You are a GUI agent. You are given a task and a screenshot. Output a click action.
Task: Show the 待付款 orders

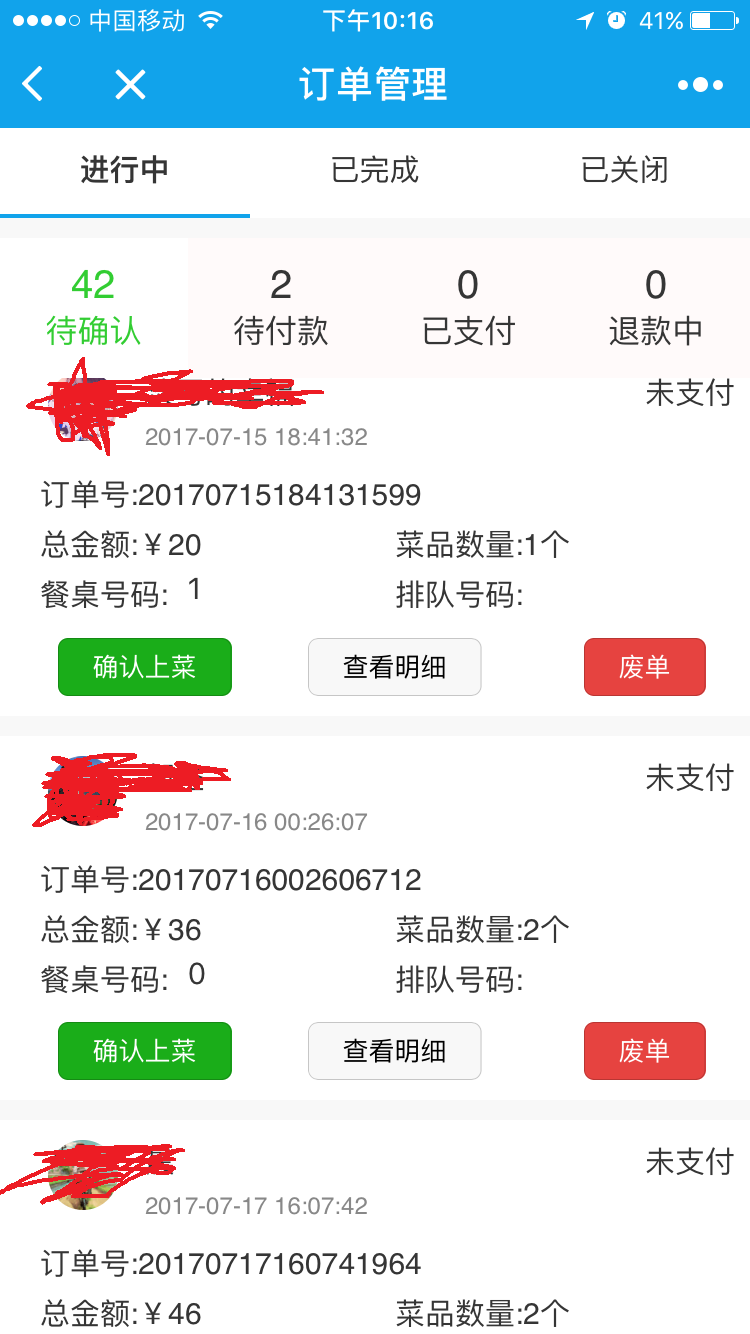(x=281, y=307)
